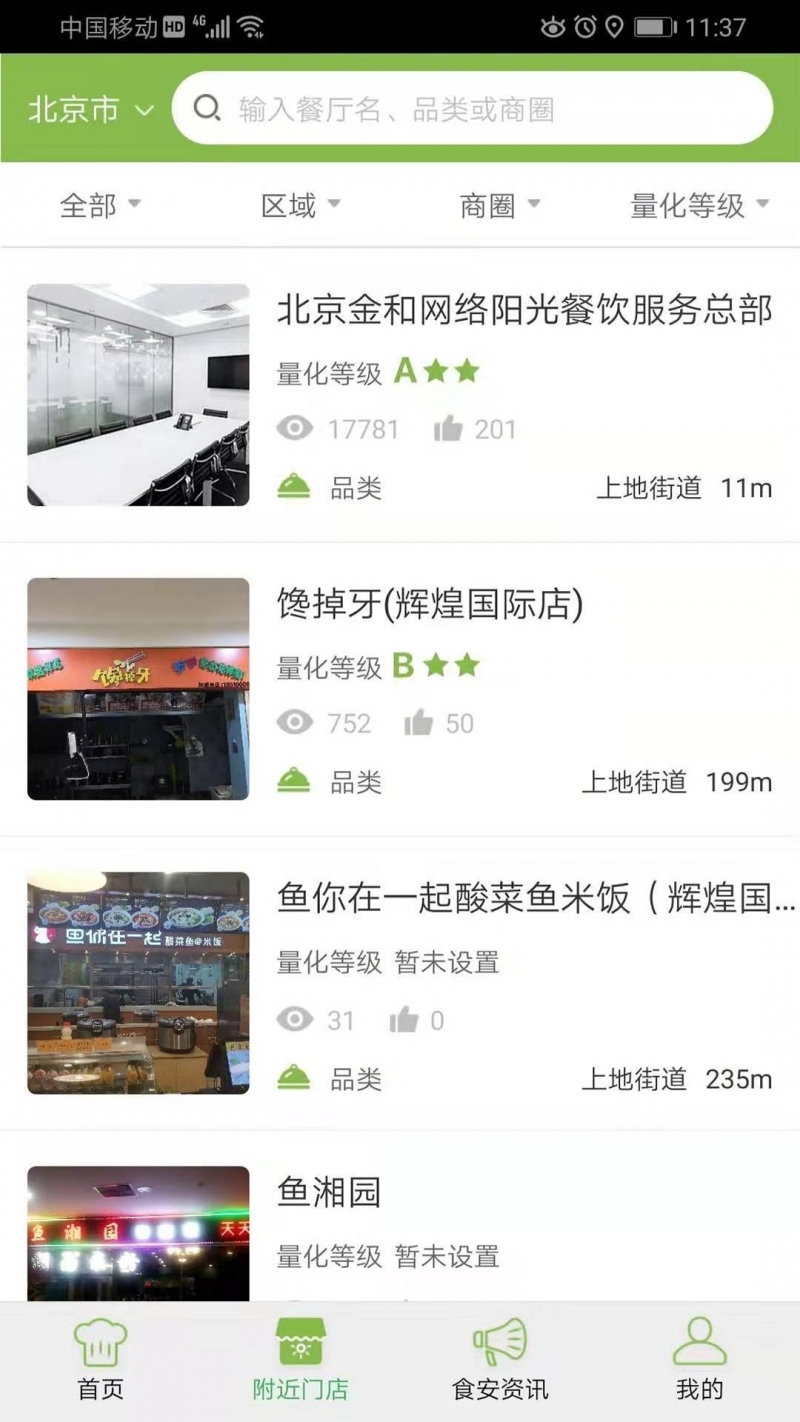Open the 量化等级 filter dropdown

(700, 205)
